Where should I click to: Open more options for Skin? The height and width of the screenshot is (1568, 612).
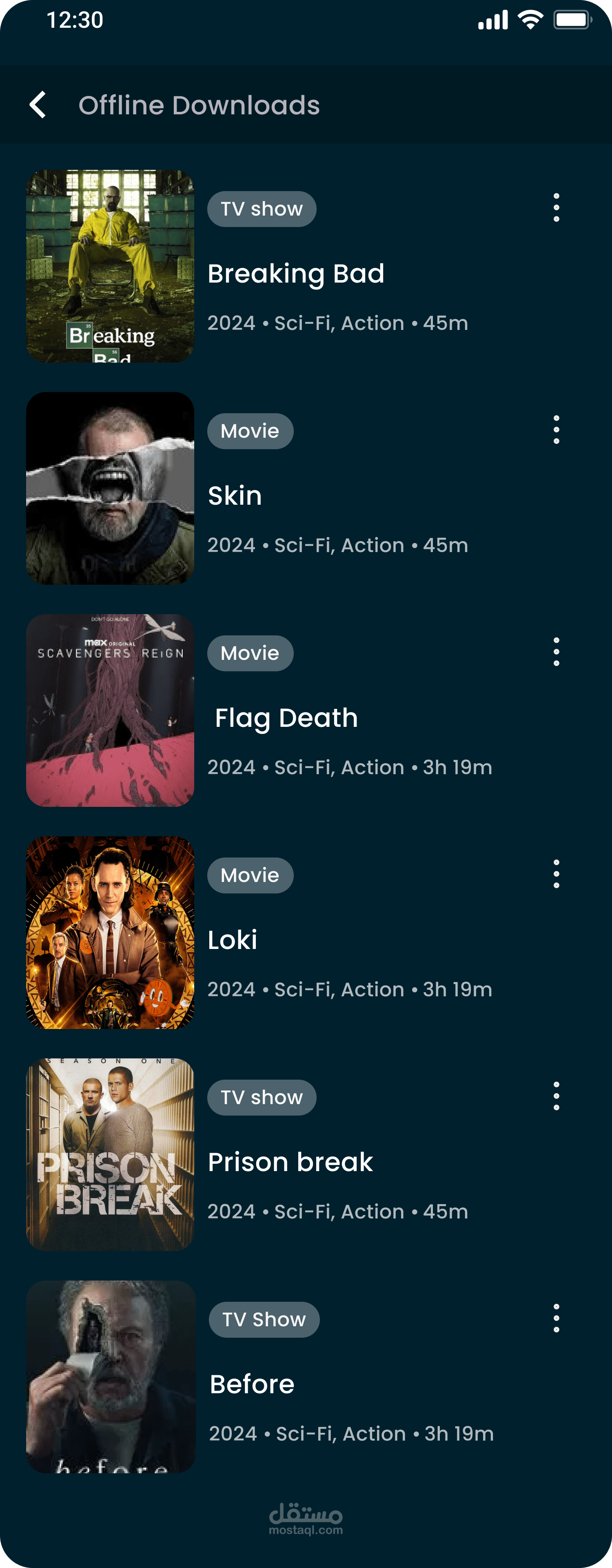pyautogui.click(x=556, y=430)
